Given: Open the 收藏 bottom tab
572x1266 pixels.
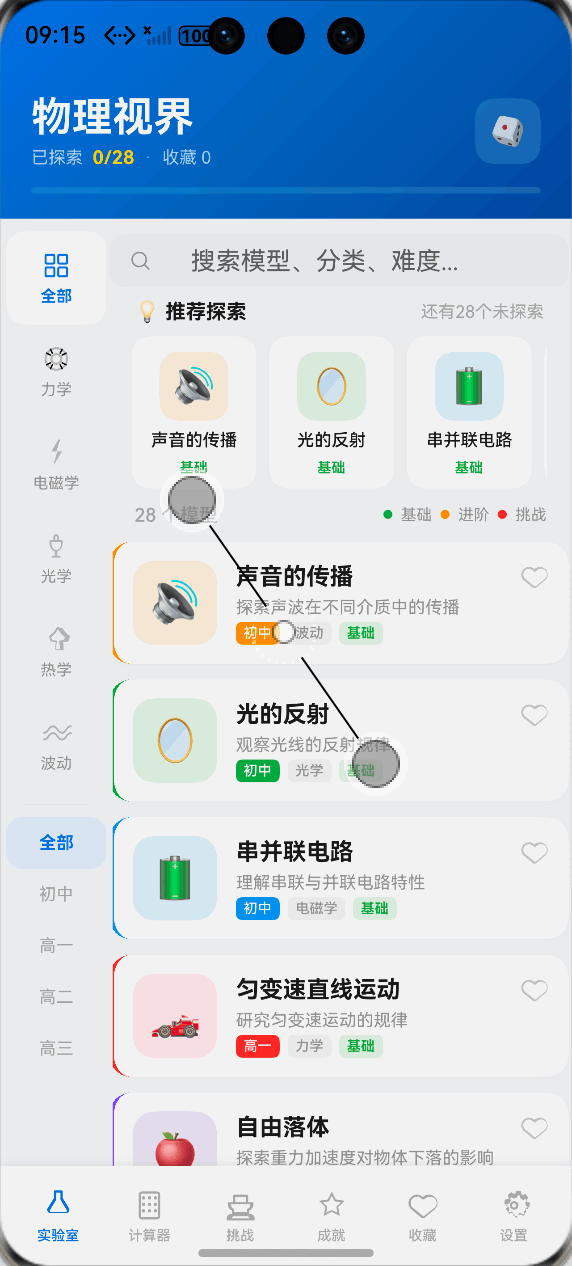Looking at the screenshot, I should point(423,1215).
